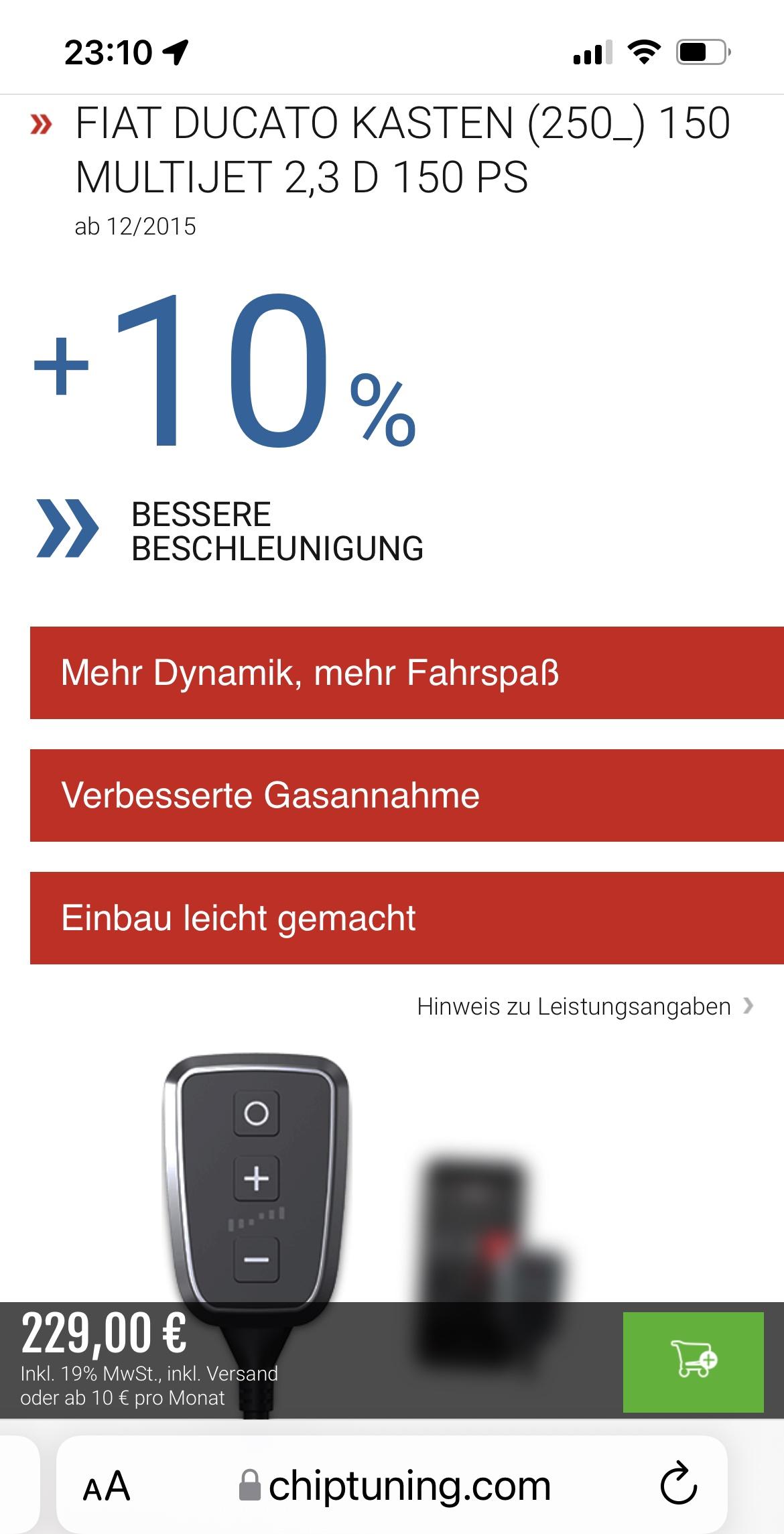
Task: Reload the page in Safari
Action: (x=678, y=1486)
